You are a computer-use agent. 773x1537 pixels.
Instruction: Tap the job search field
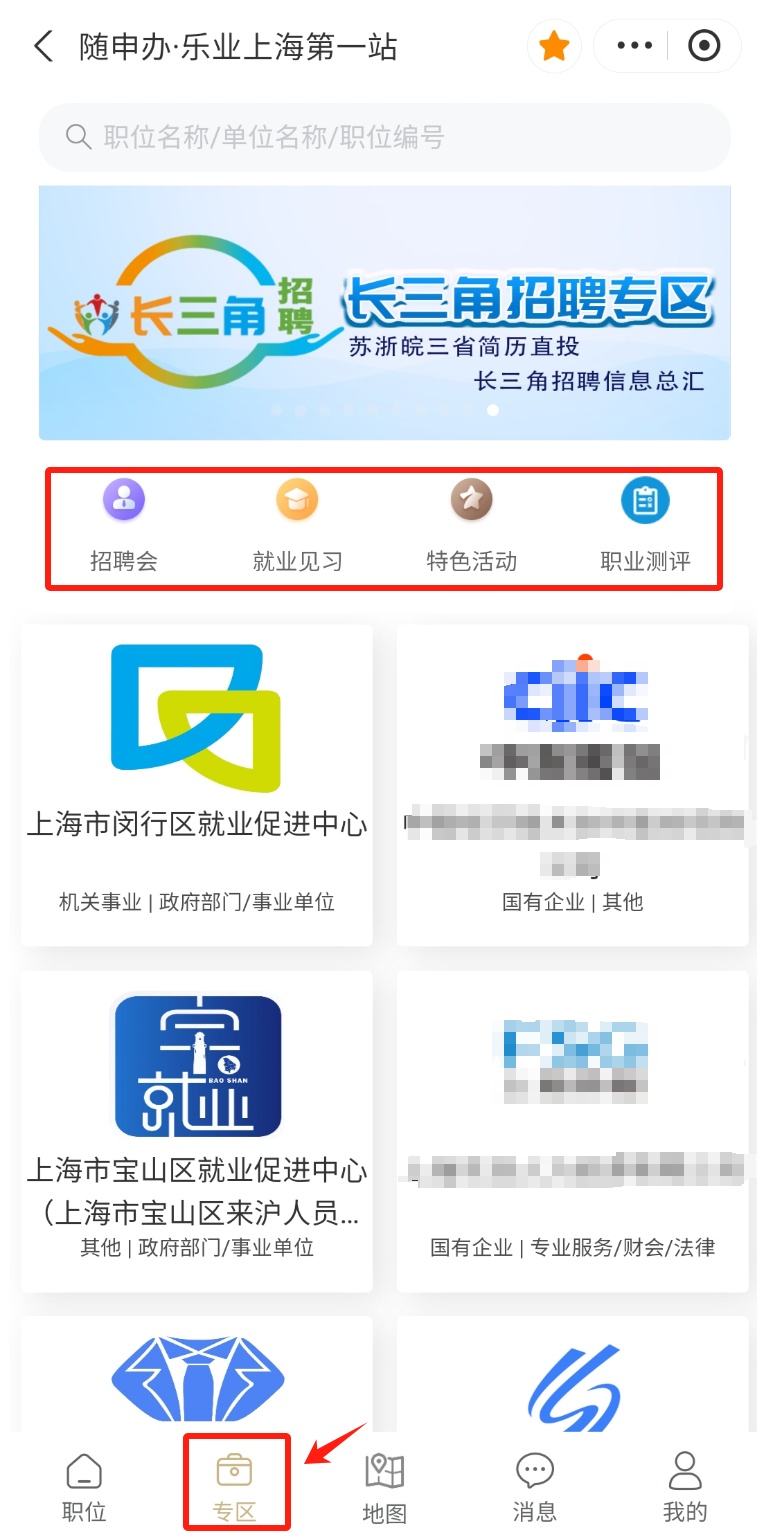point(384,137)
